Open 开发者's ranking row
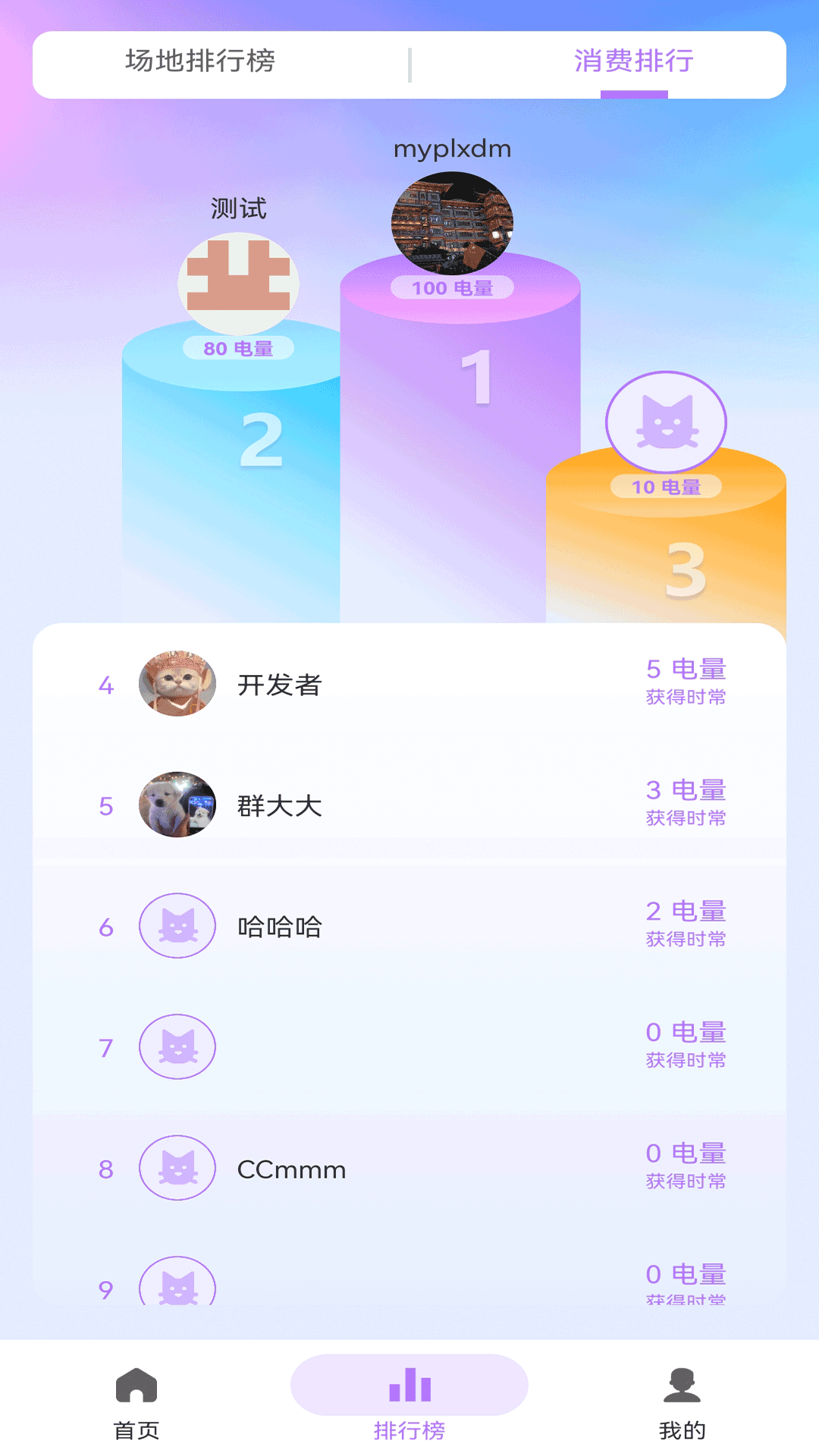This screenshot has height=1456, width=819. 409,684
